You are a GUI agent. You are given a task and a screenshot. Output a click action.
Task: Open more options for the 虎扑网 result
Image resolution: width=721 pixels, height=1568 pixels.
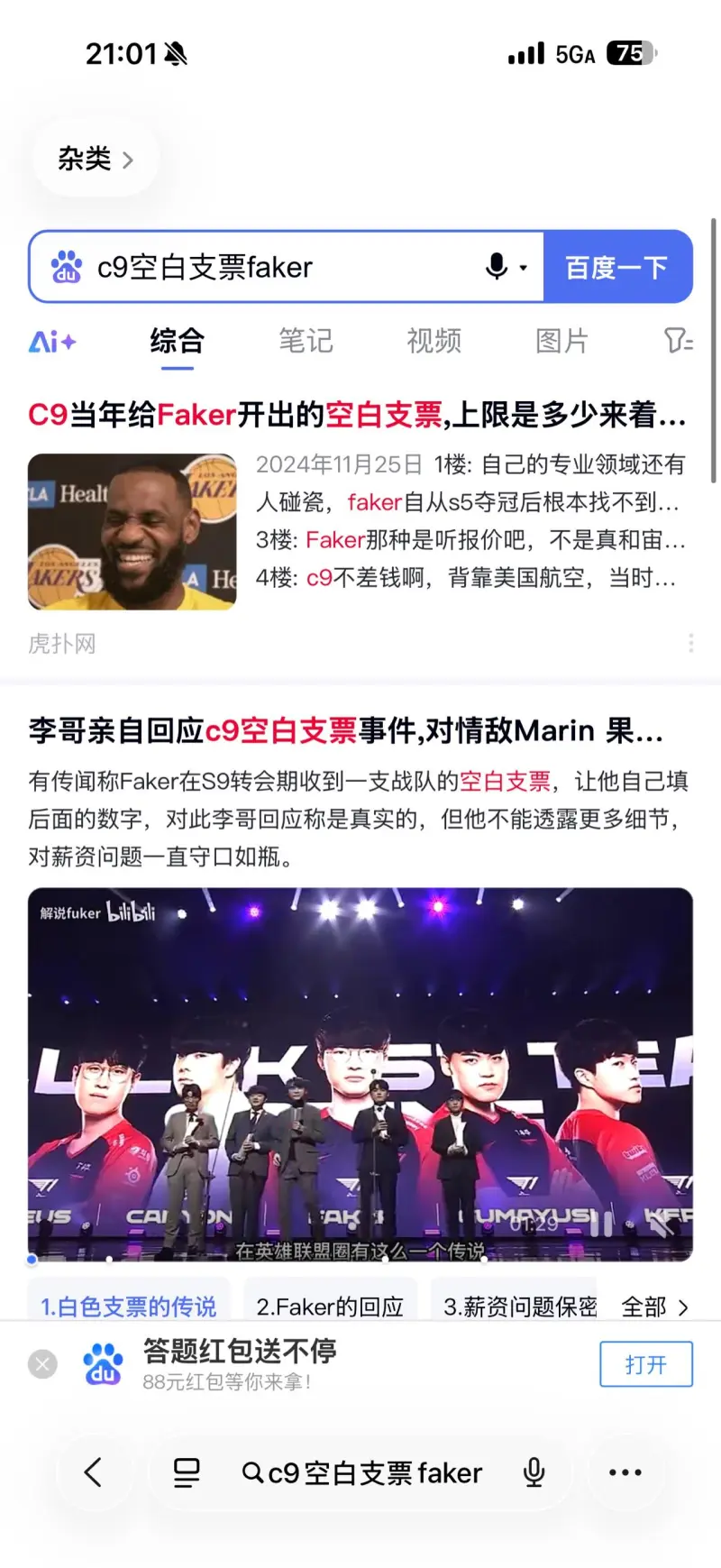[x=690, y=643]
